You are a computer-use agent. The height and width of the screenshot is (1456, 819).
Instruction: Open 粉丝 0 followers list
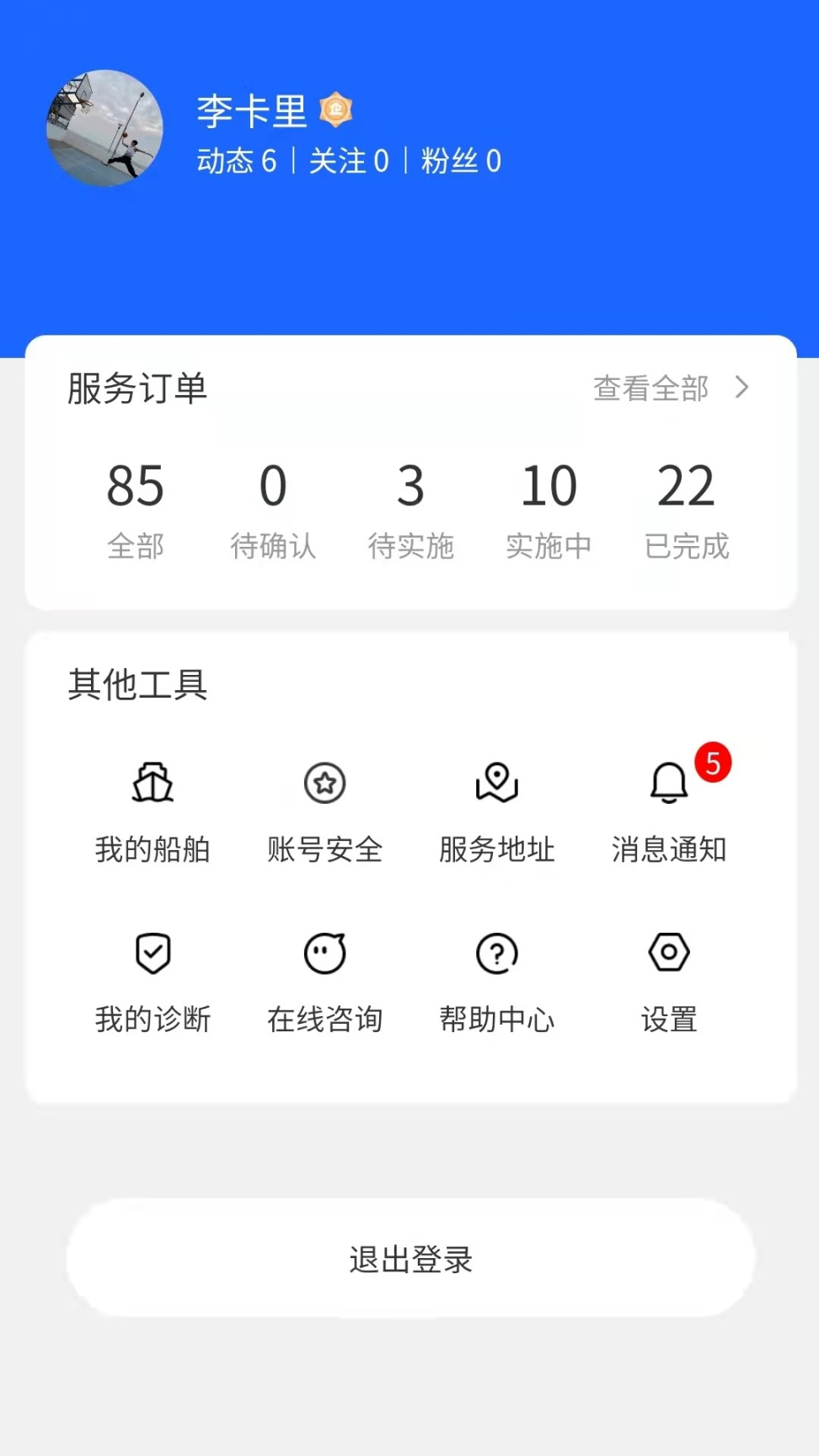pos(462,161)
